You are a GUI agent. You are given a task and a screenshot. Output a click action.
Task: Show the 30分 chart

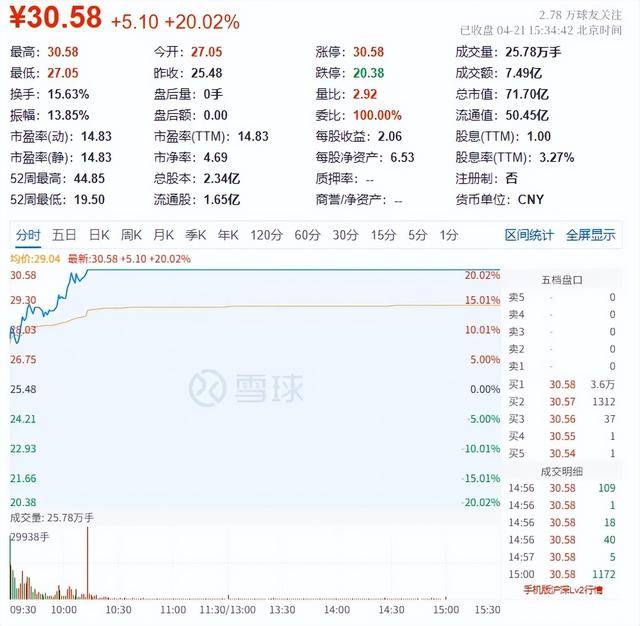tap(345, 235)
